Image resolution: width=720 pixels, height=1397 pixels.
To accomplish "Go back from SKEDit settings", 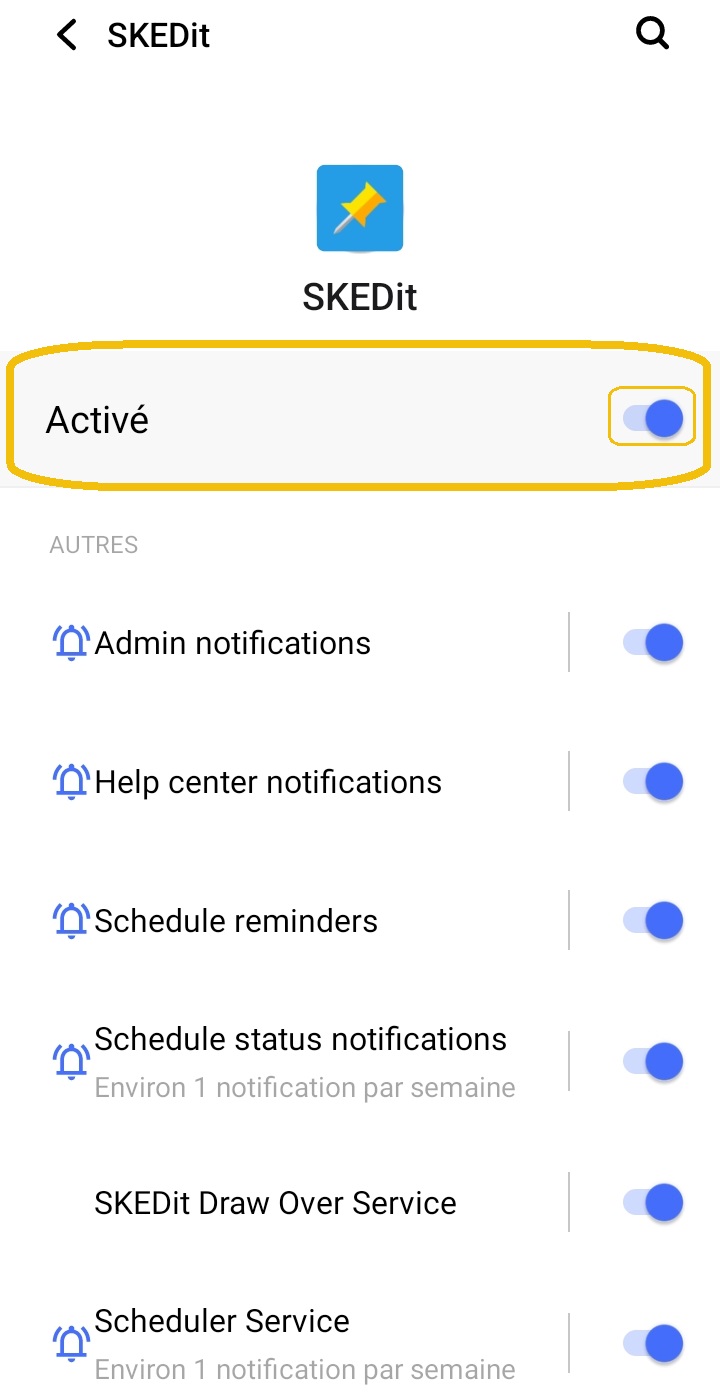I will 67,36.
